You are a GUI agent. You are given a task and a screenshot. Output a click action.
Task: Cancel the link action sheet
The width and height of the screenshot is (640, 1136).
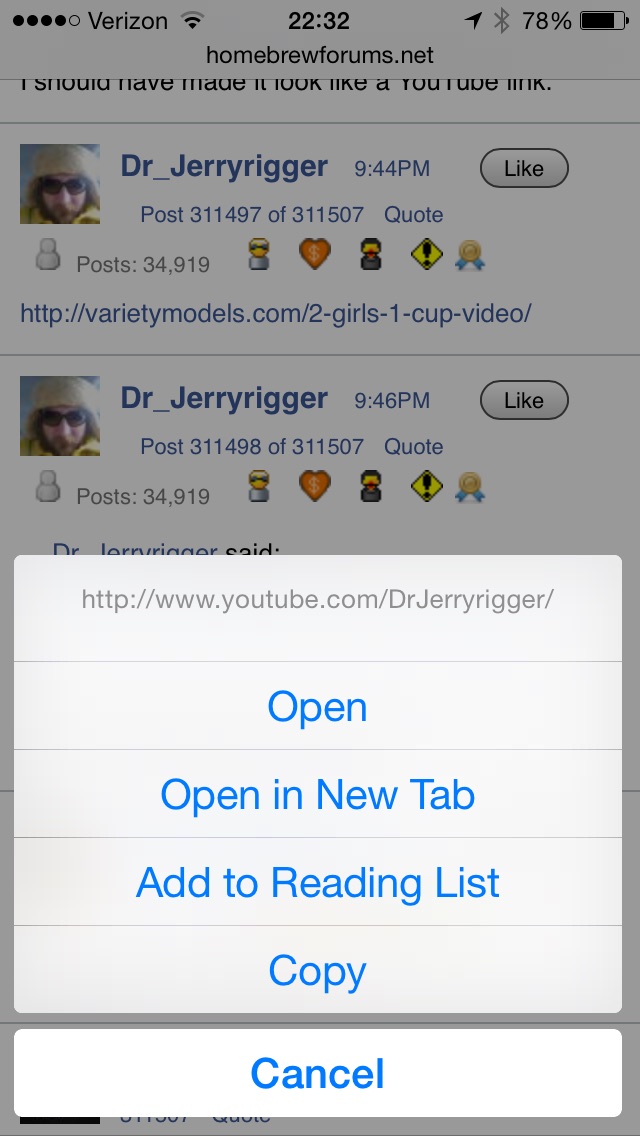click(x=317, y=1073)
